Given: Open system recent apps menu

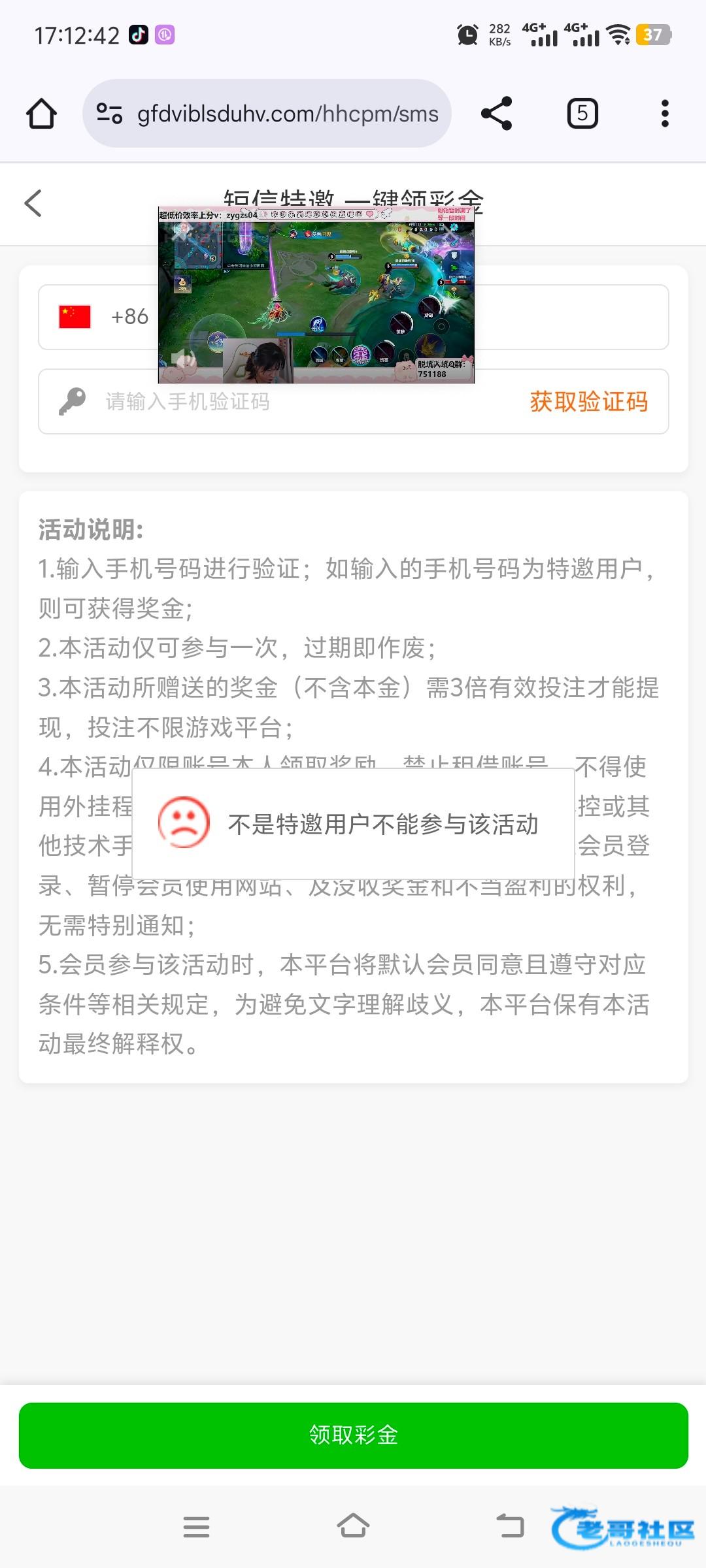Looking at the screenshot, I should click(x=197, y=1527).
